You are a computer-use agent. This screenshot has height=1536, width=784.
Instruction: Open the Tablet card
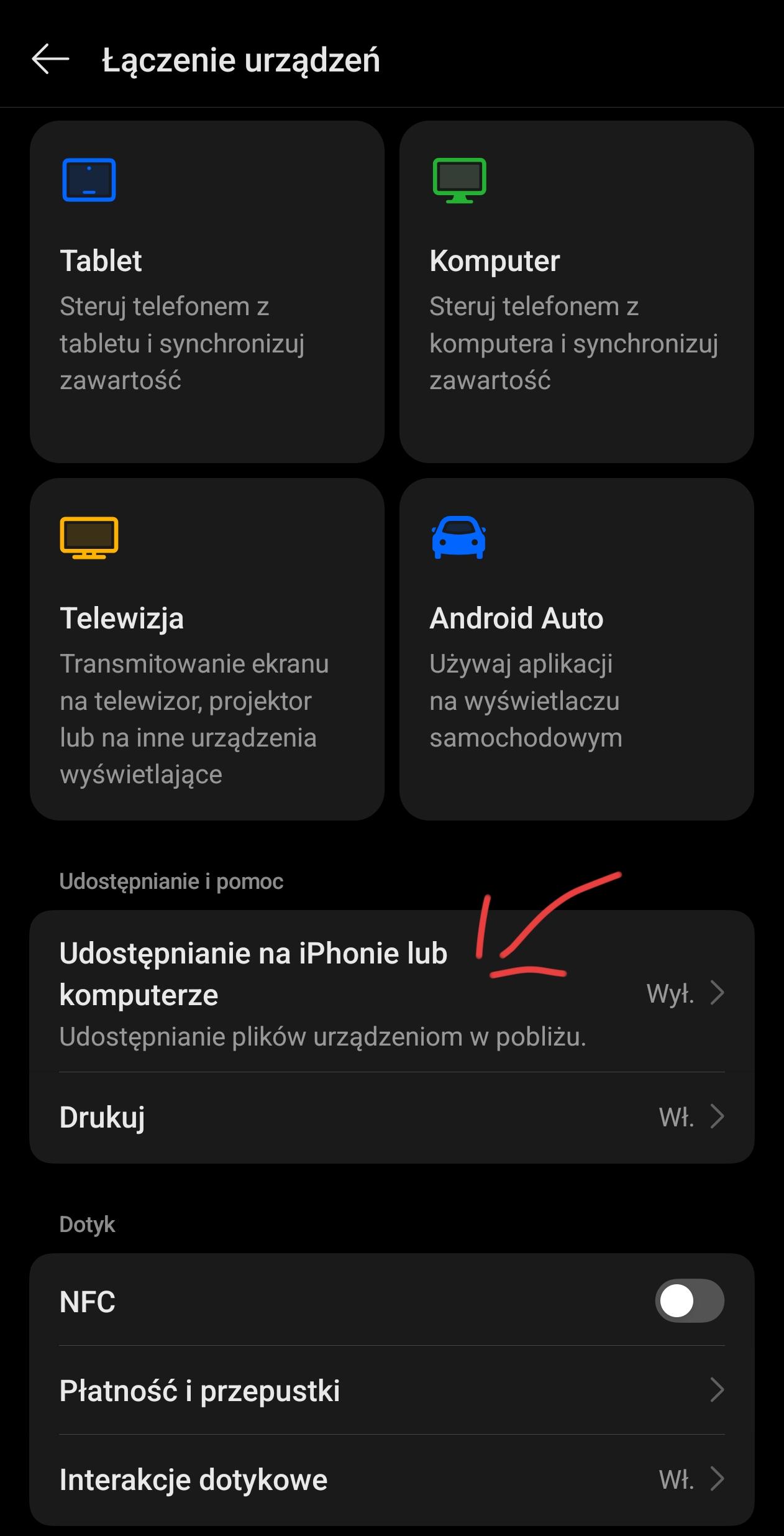tap(207, 292)
